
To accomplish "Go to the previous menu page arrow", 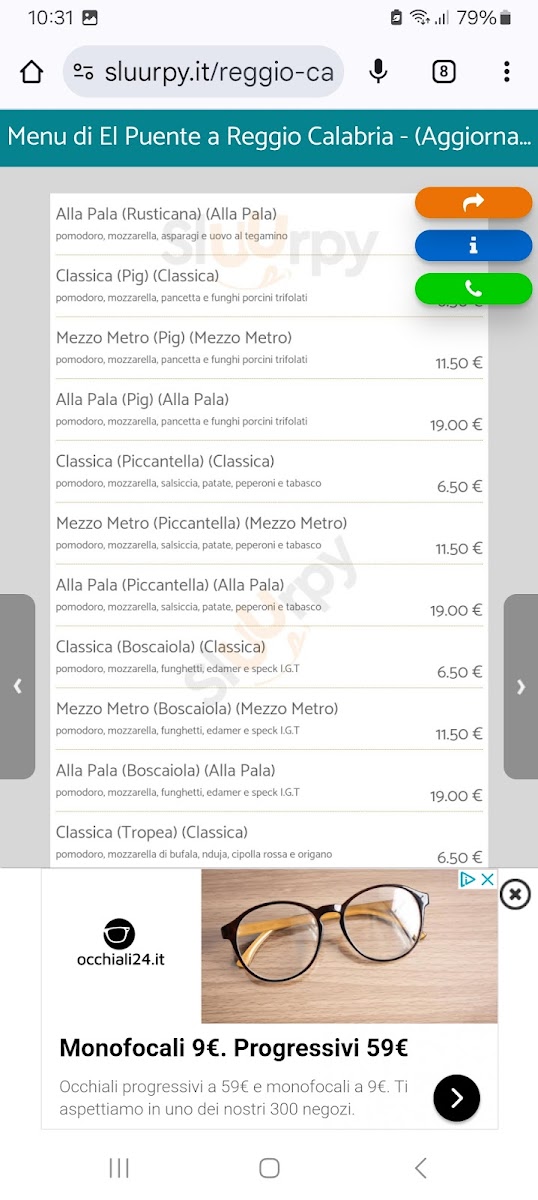I will point(17,686).
